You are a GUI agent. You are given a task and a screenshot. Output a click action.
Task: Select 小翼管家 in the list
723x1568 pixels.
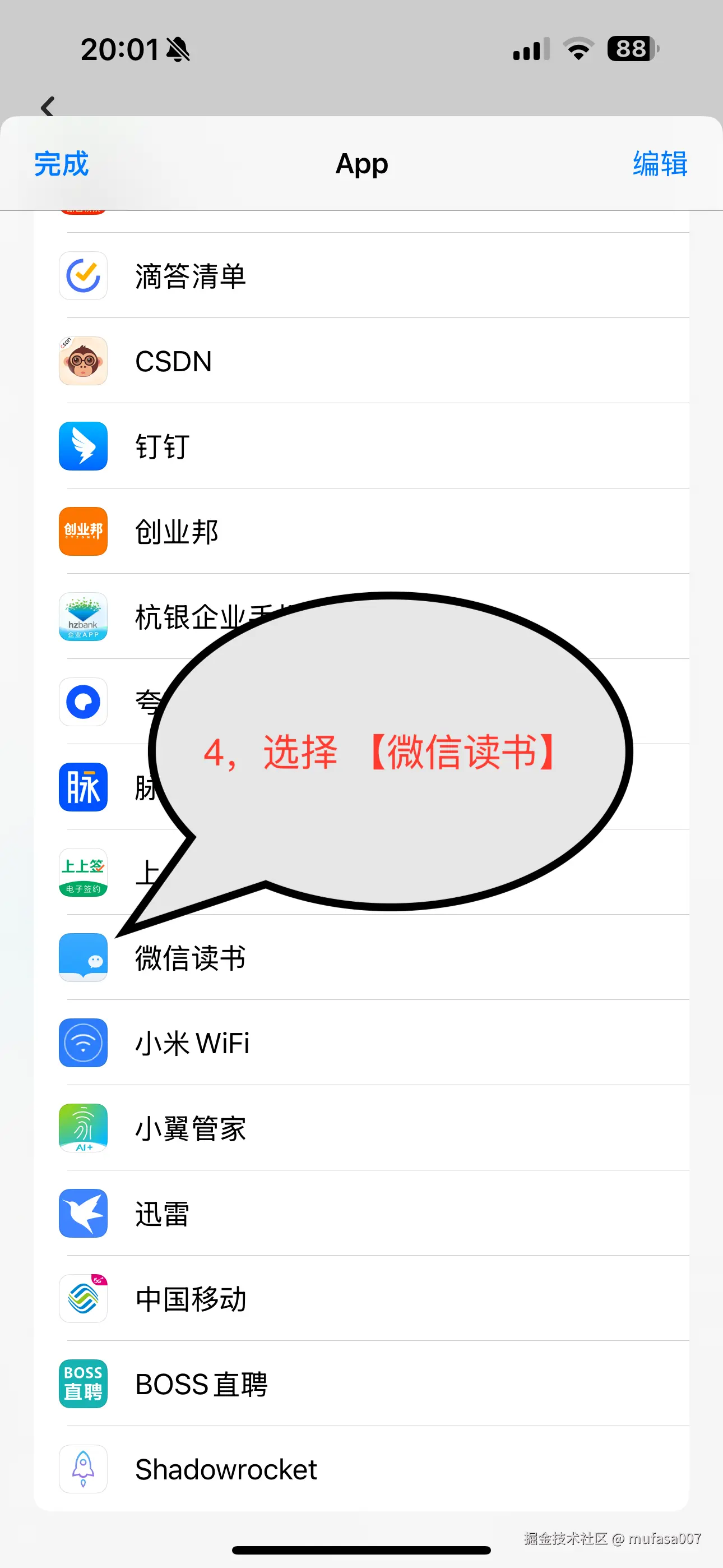(190, 1128)
